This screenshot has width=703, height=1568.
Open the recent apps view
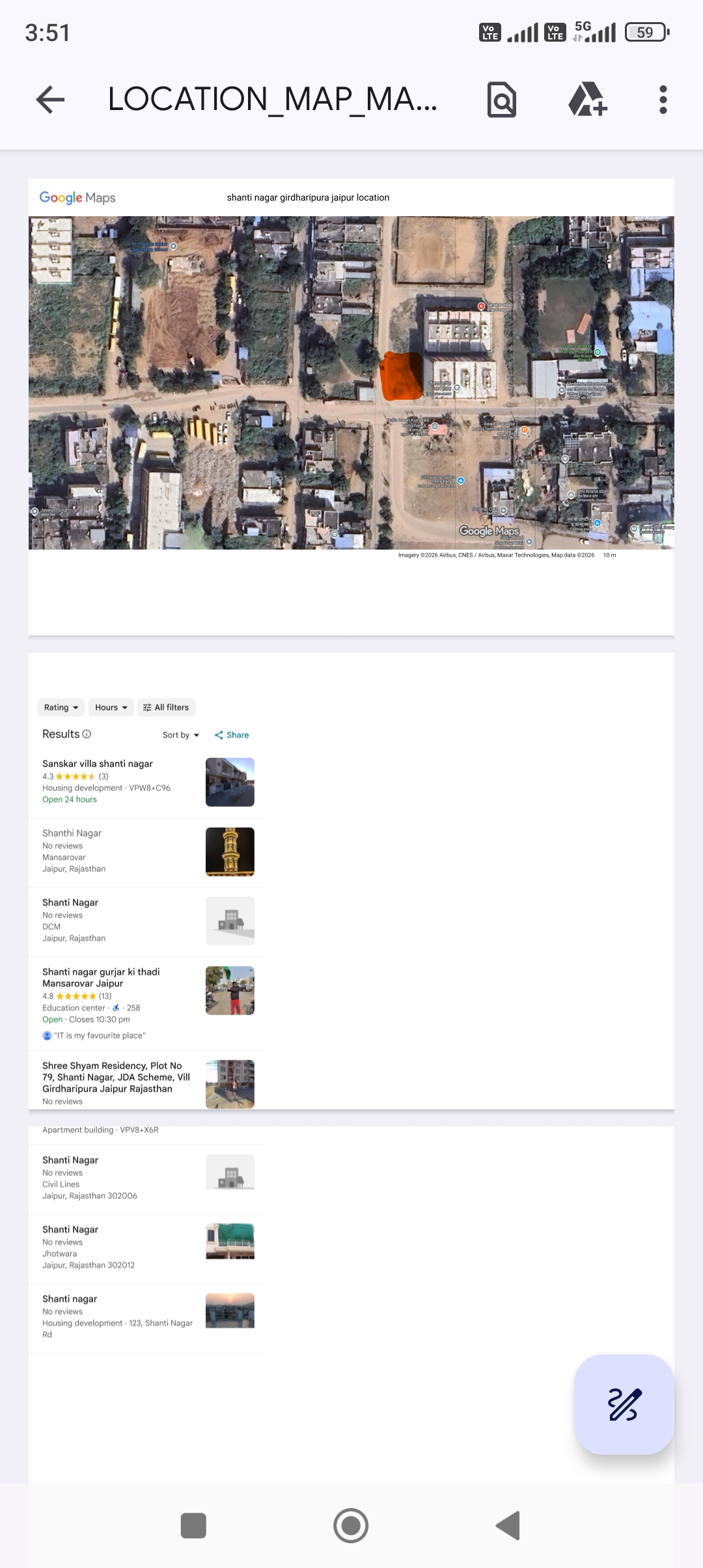click(193, 1525)
